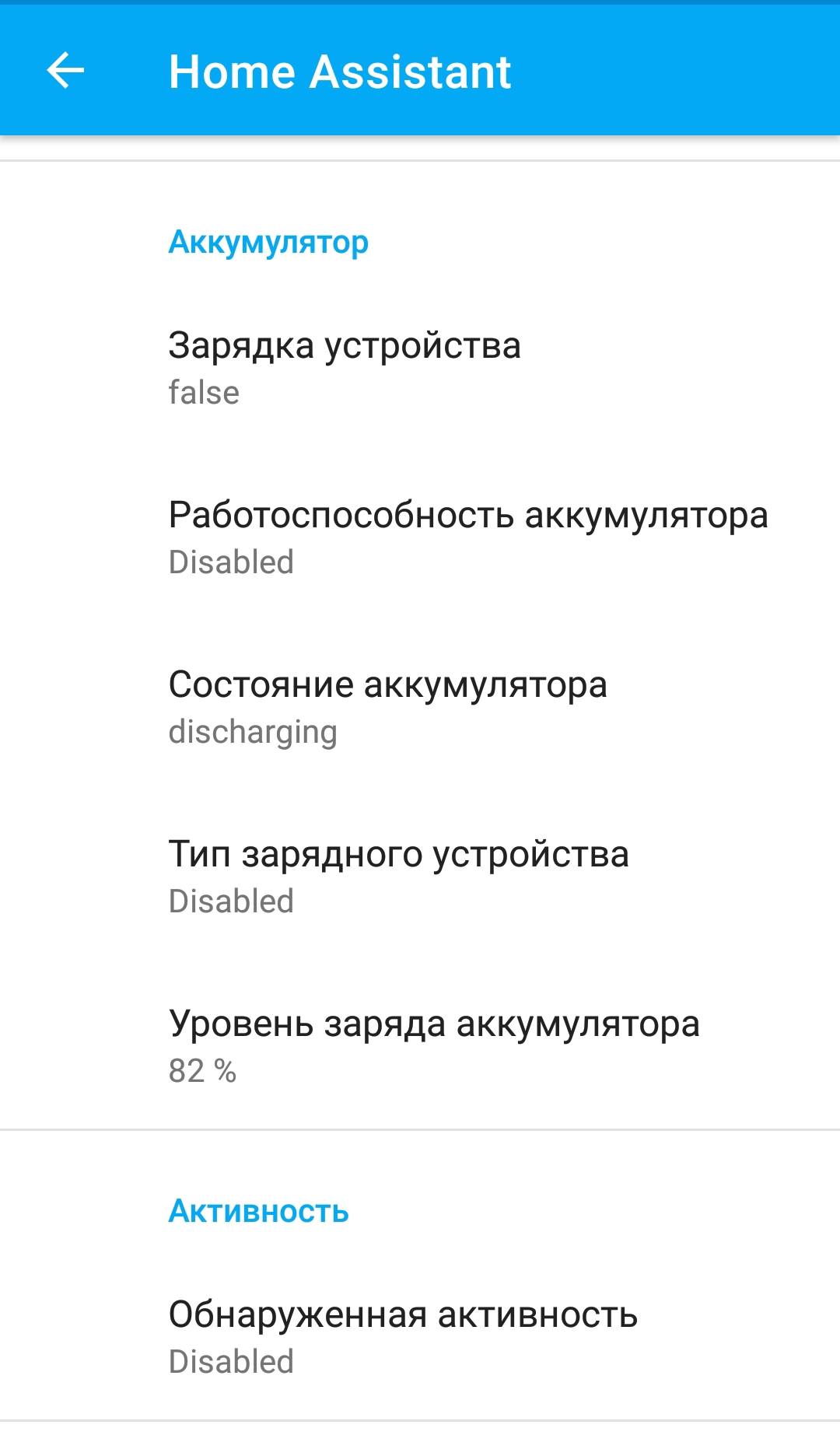The width and height of the screenshot is (840, 1442).
Task: Go back using the top arrow
Action: click(65, 72)
